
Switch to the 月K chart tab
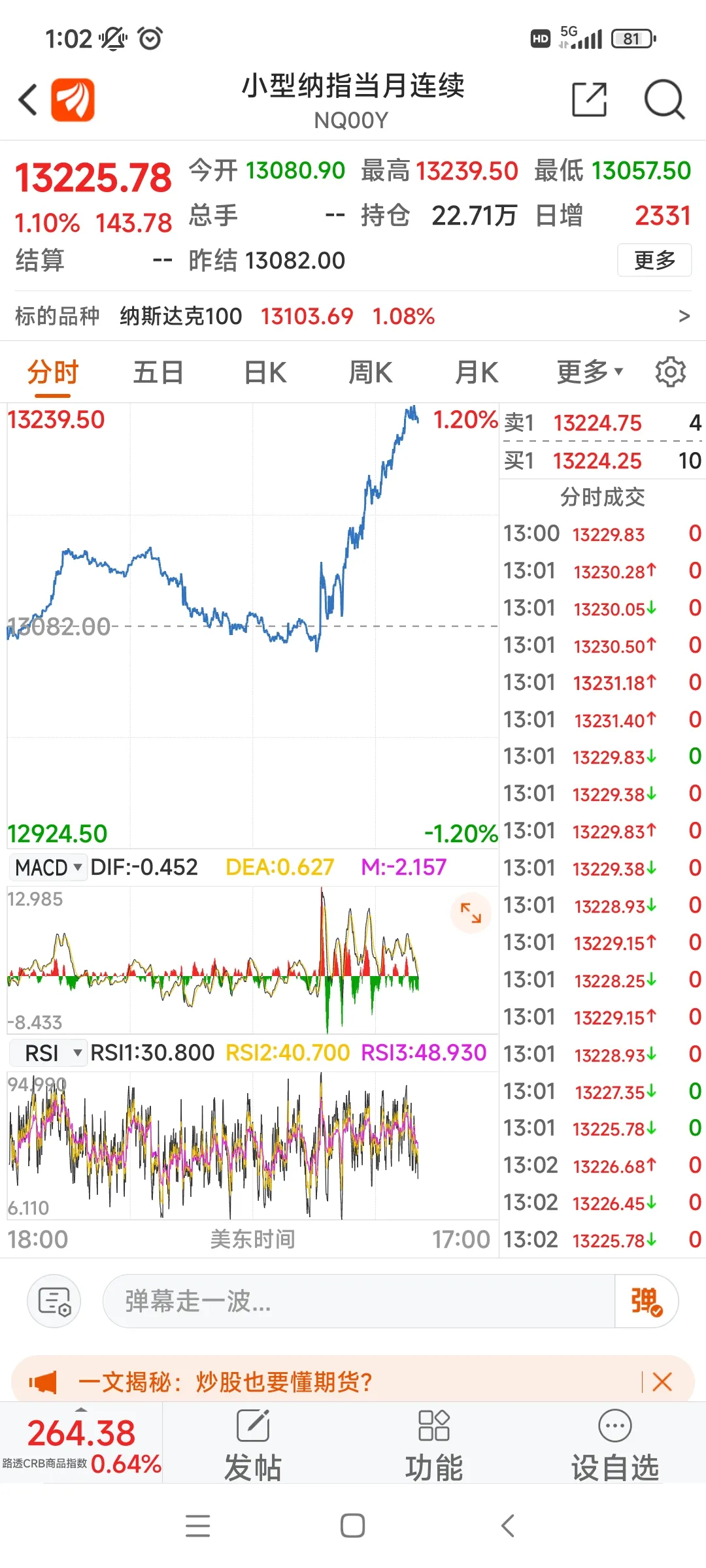(477, 373)
